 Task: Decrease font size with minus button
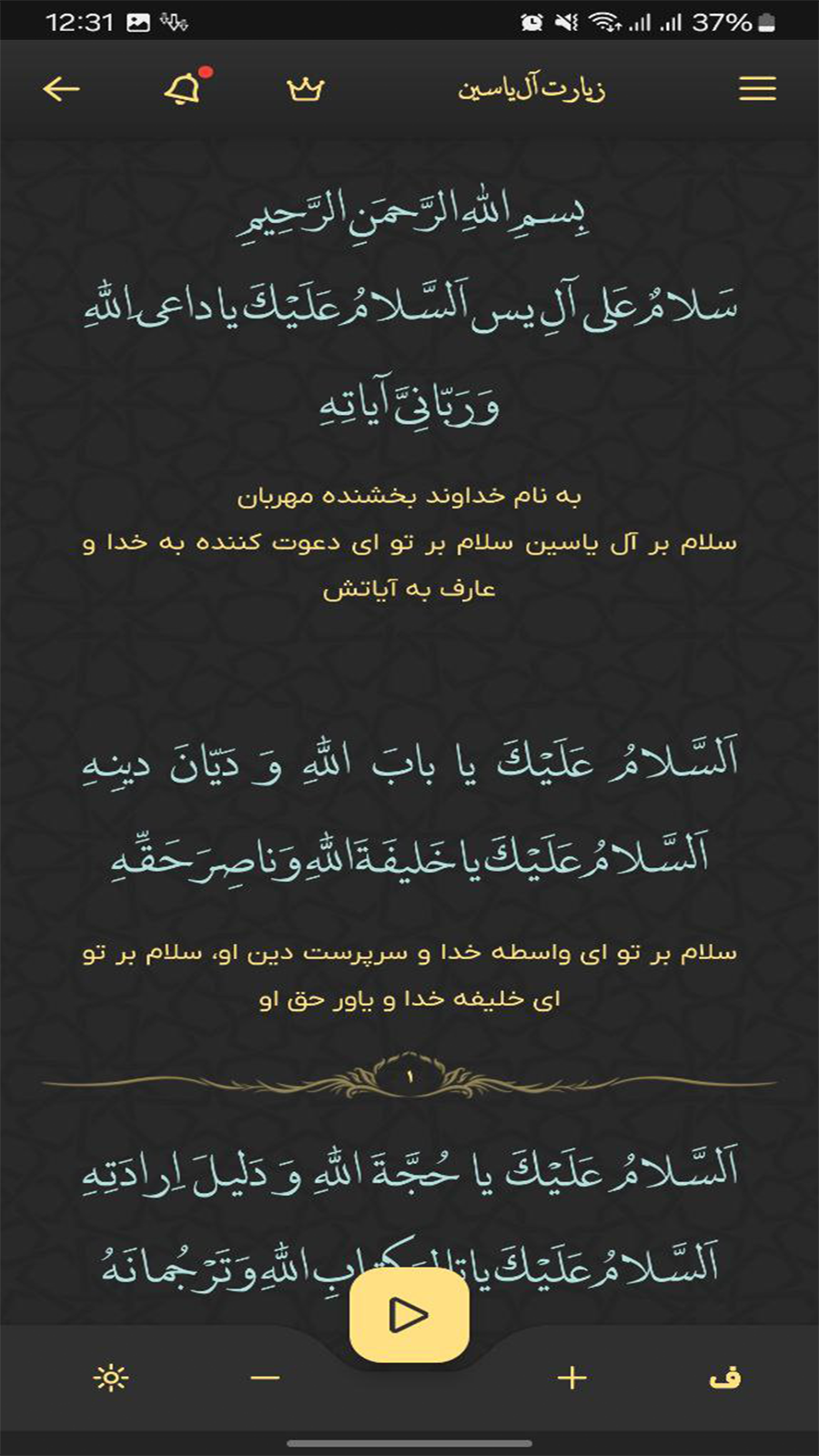pyautogui.click(x=265, y=1378)
